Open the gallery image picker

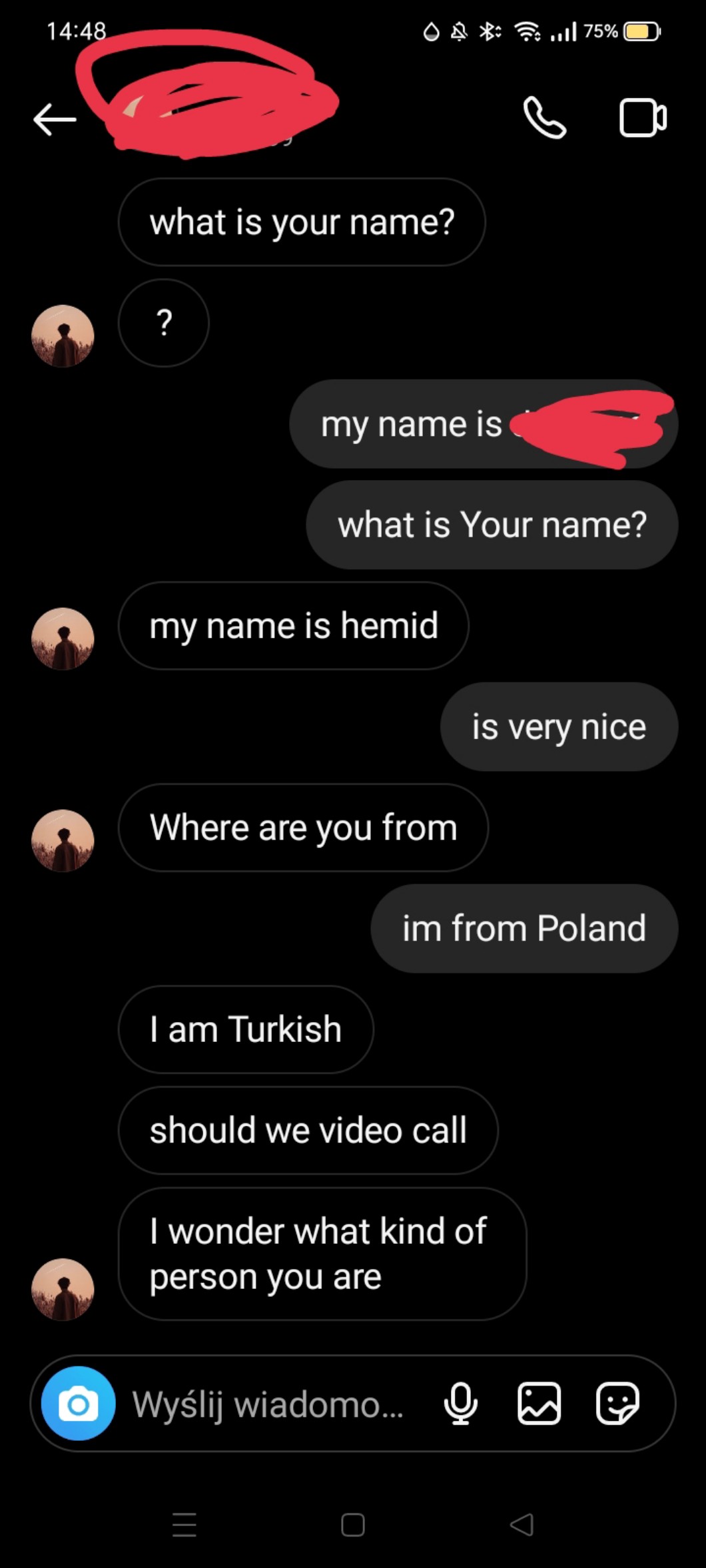click(539, 1404)
